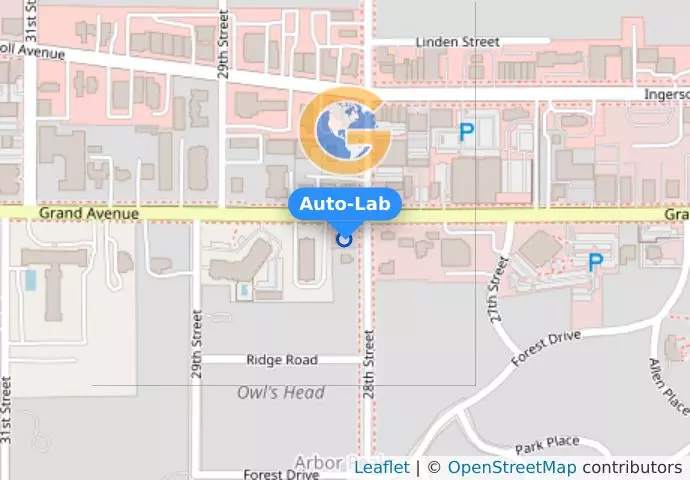690x480 pixels.
Task: Open the Leaflet attribution link
Action: (x=381, y=467)
